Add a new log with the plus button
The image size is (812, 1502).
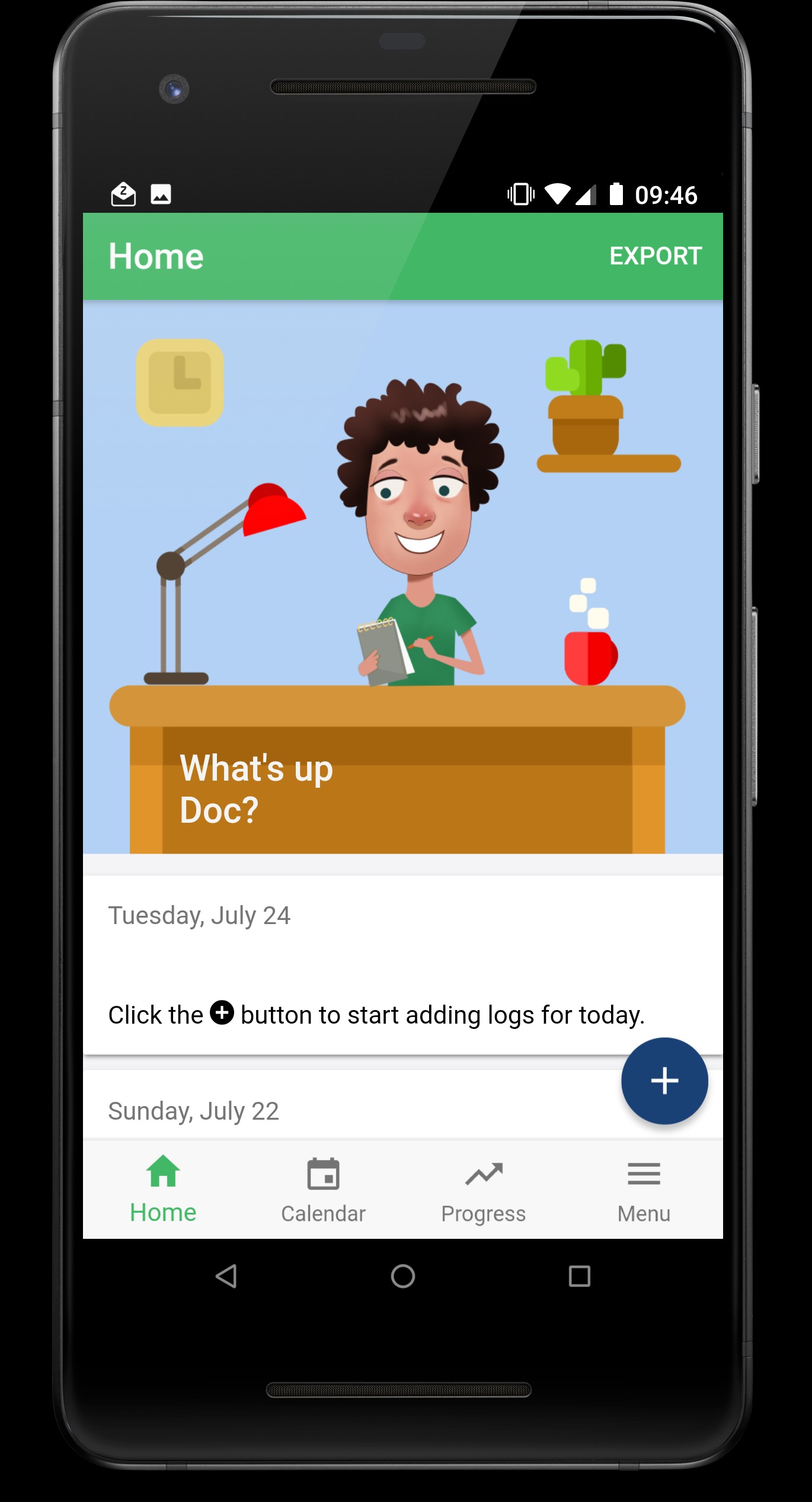click(x=664, y=1081)
